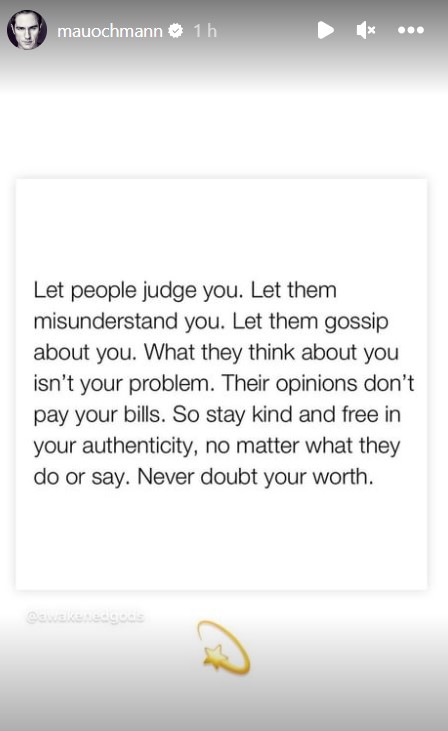Resume the story with the play button

pos(325,30)
